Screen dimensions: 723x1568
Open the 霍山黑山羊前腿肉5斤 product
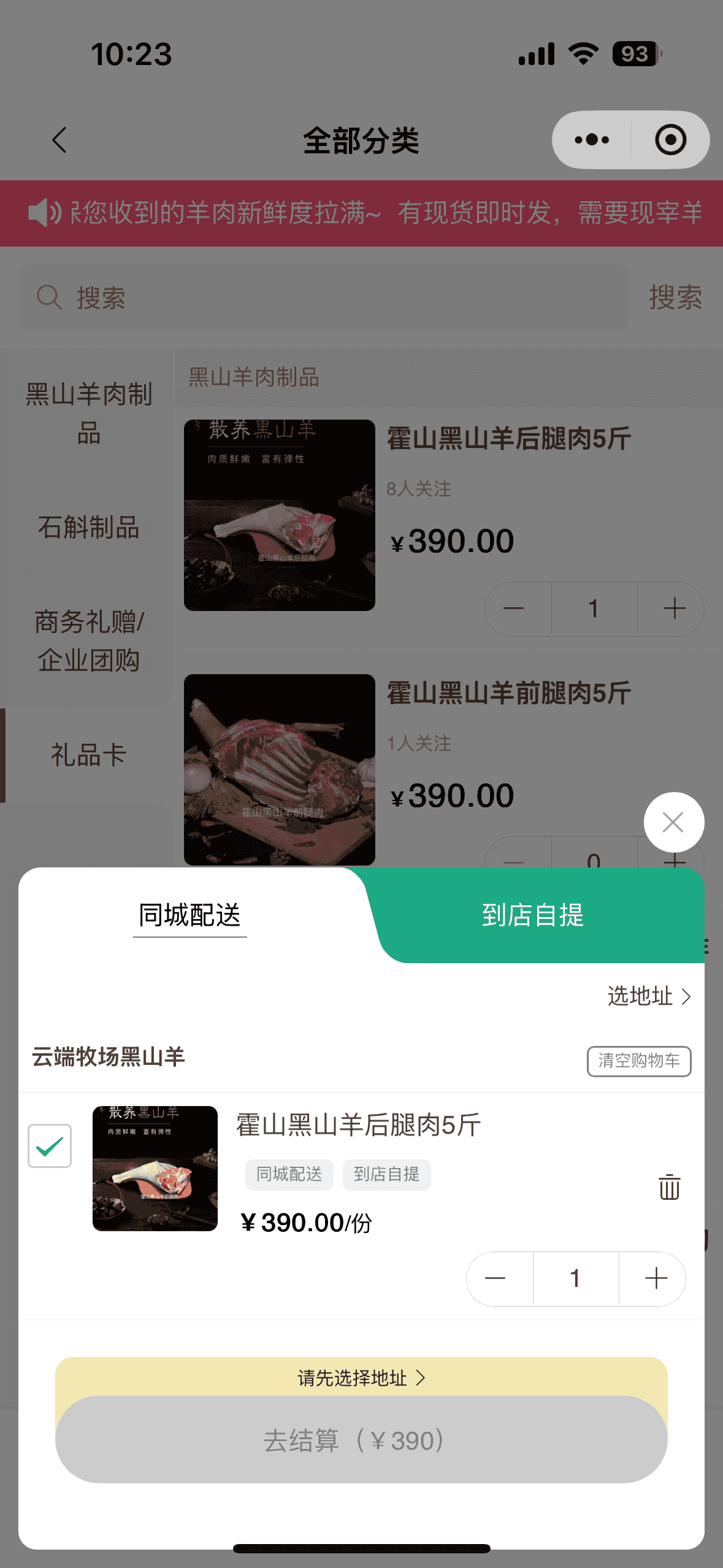tap(508, 693)
